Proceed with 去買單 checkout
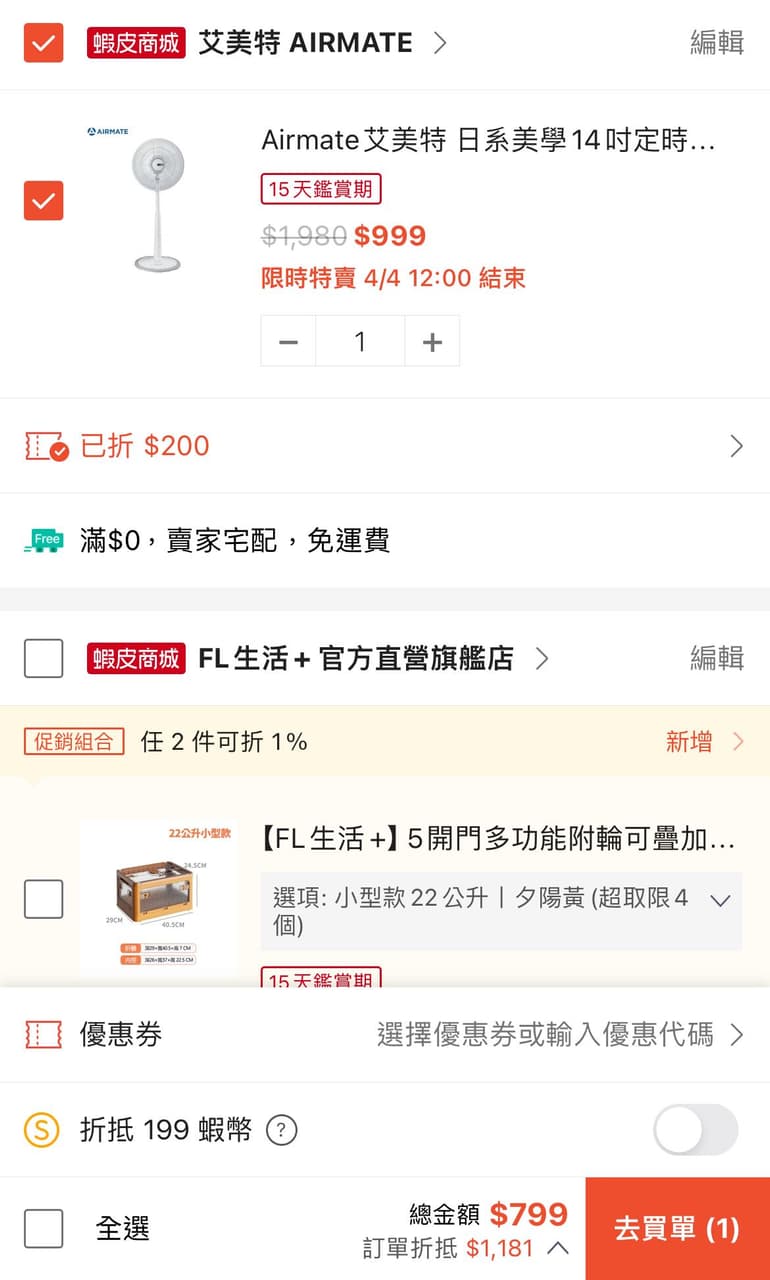Screen dimensions: 770x1280 [677, 1228]
